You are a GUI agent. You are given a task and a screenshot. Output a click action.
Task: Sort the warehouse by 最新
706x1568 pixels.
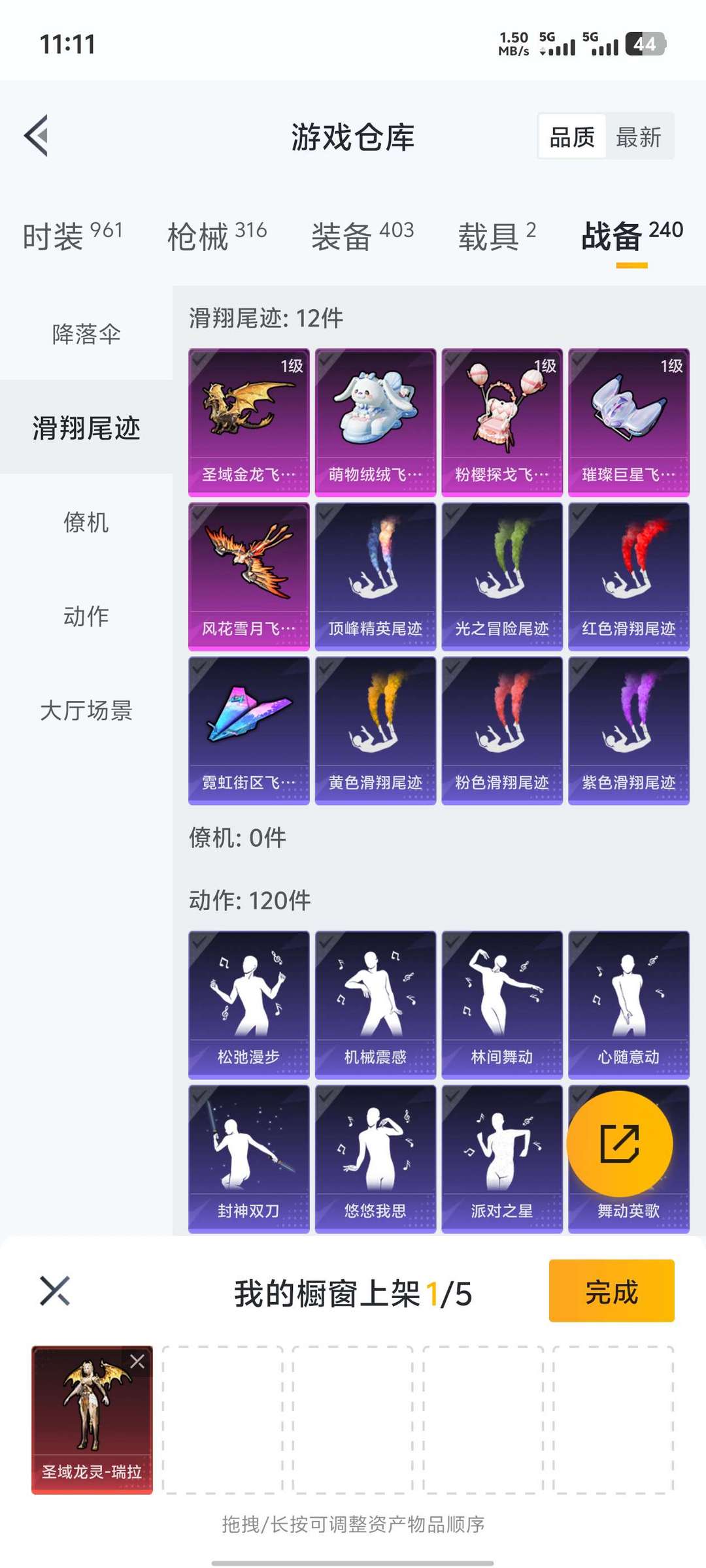tap(639, 137)
